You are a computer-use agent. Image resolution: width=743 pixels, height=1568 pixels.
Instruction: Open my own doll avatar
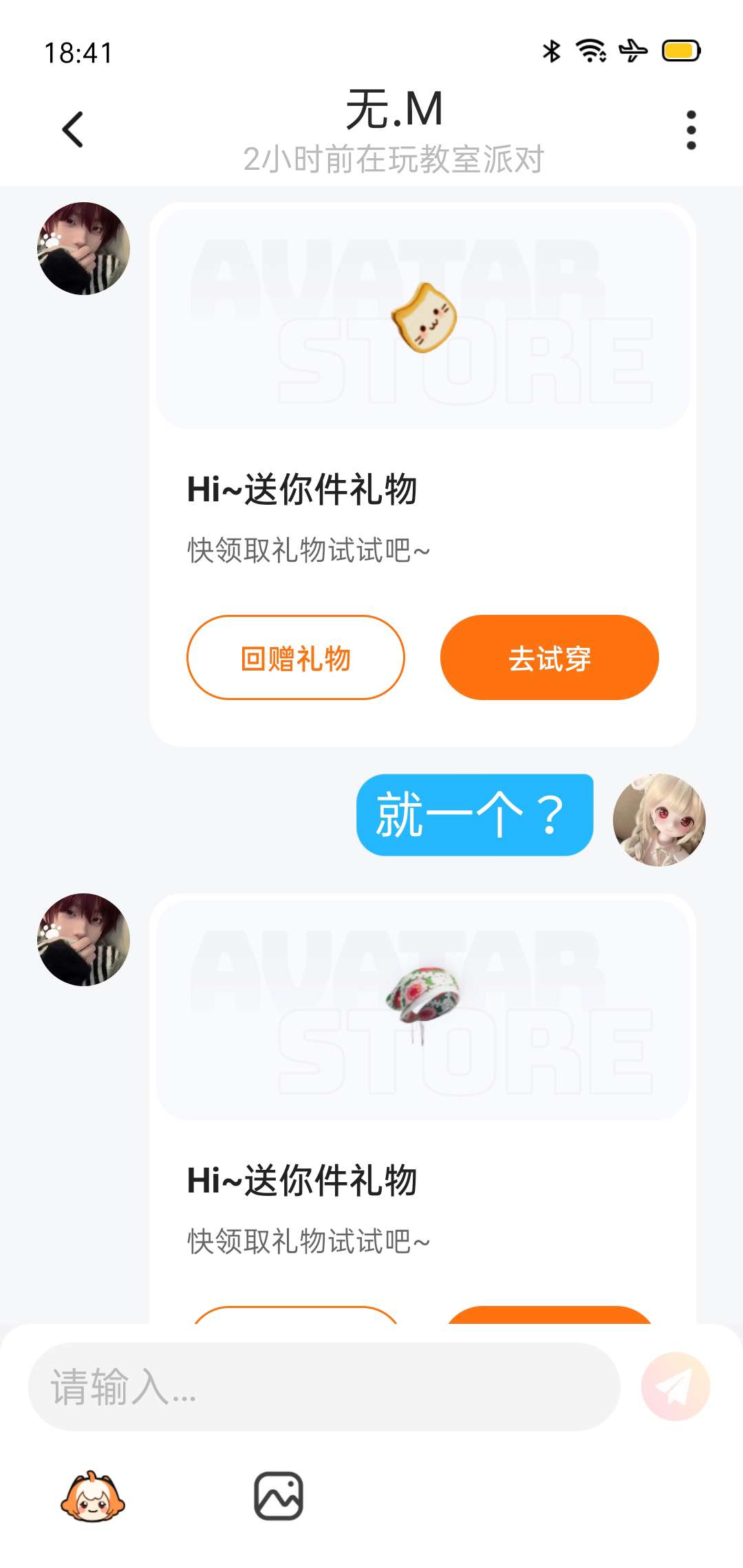(x=659, y=820)
